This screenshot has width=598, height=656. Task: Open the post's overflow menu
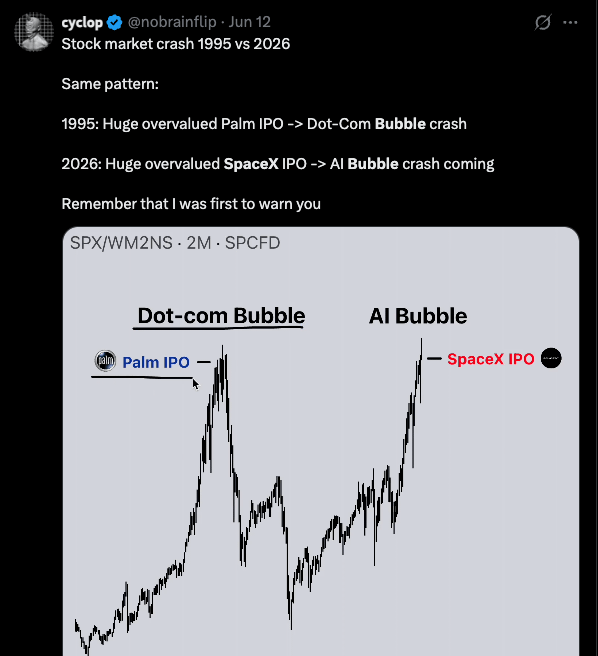(x=570, y=23)
